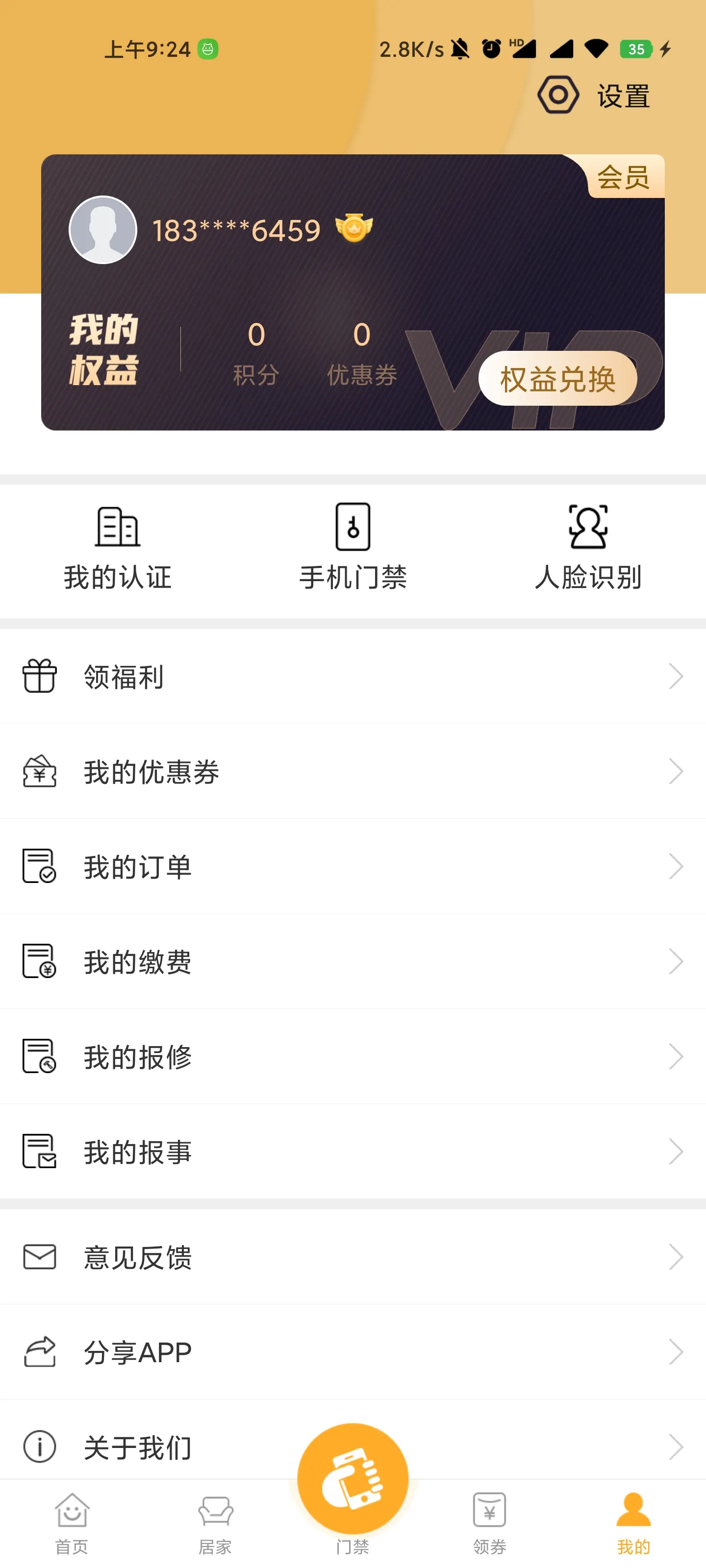Open 设置 settings
The height and width of the screenshot is (1568, 706).
594,96
